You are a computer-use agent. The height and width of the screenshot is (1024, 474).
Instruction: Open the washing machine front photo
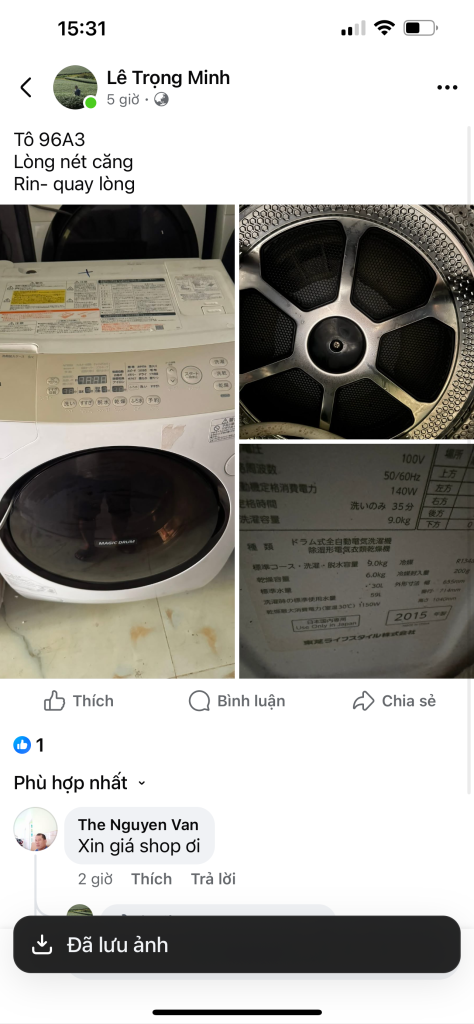117,441
